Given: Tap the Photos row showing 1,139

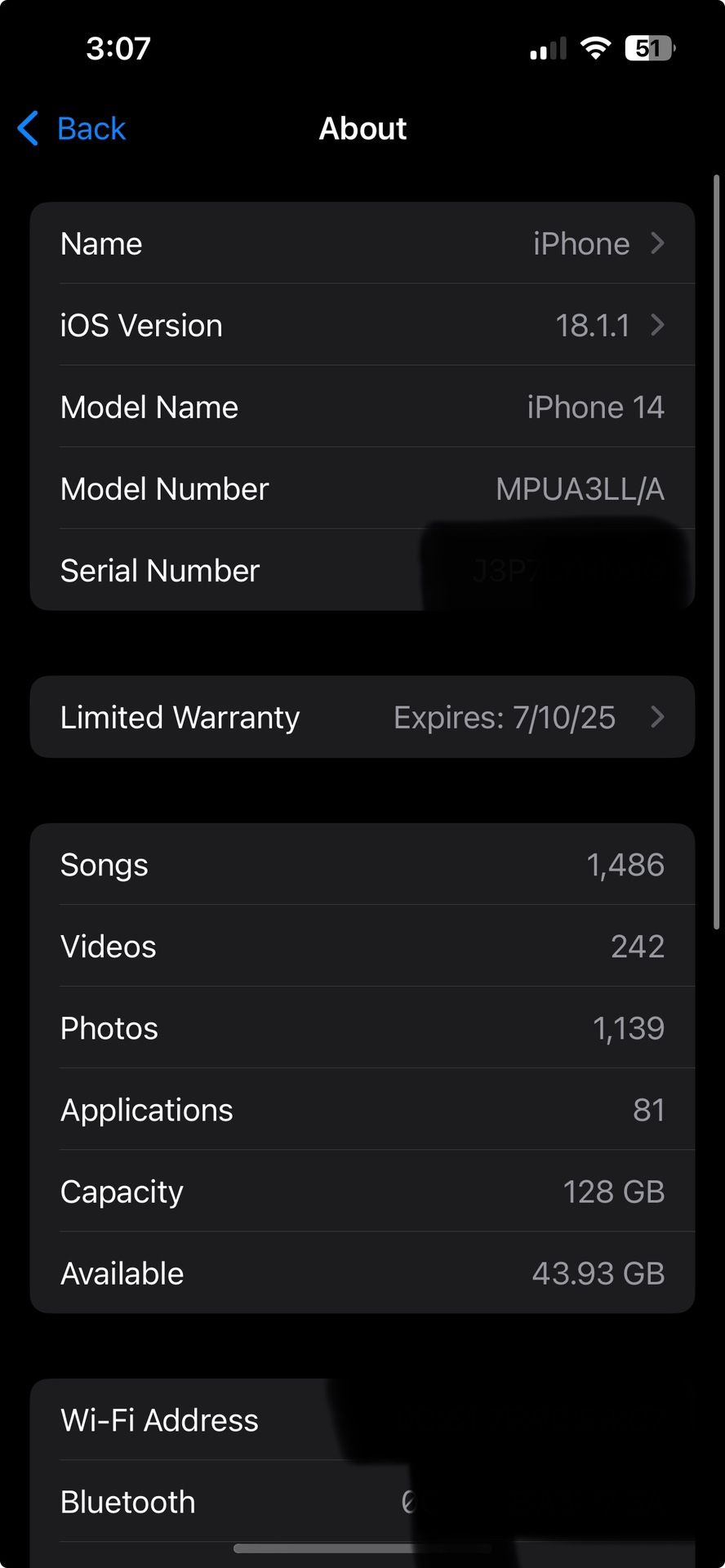Looking at the screenshot, I should click(362, 1028).
